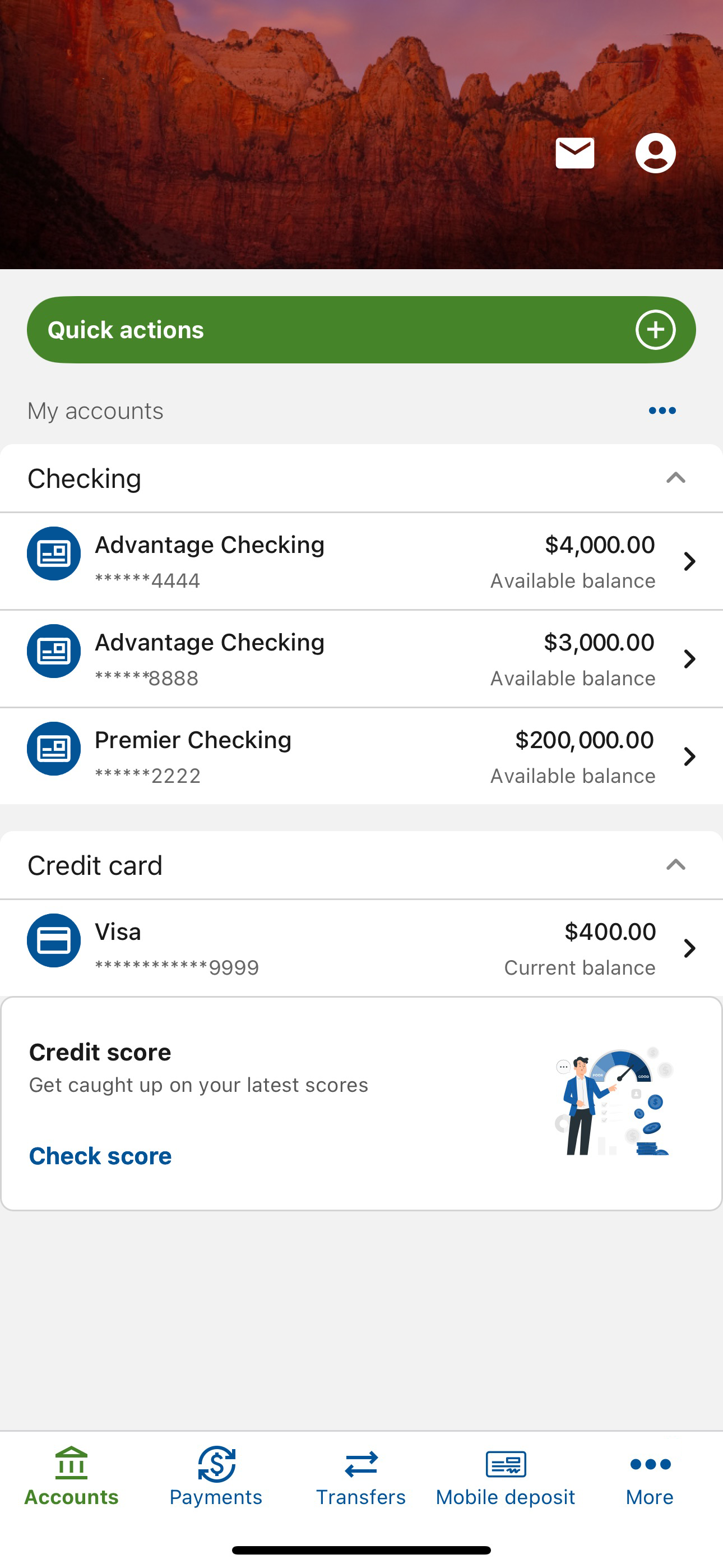Open Advantage Checking ending in 8888

click(361, 658)
